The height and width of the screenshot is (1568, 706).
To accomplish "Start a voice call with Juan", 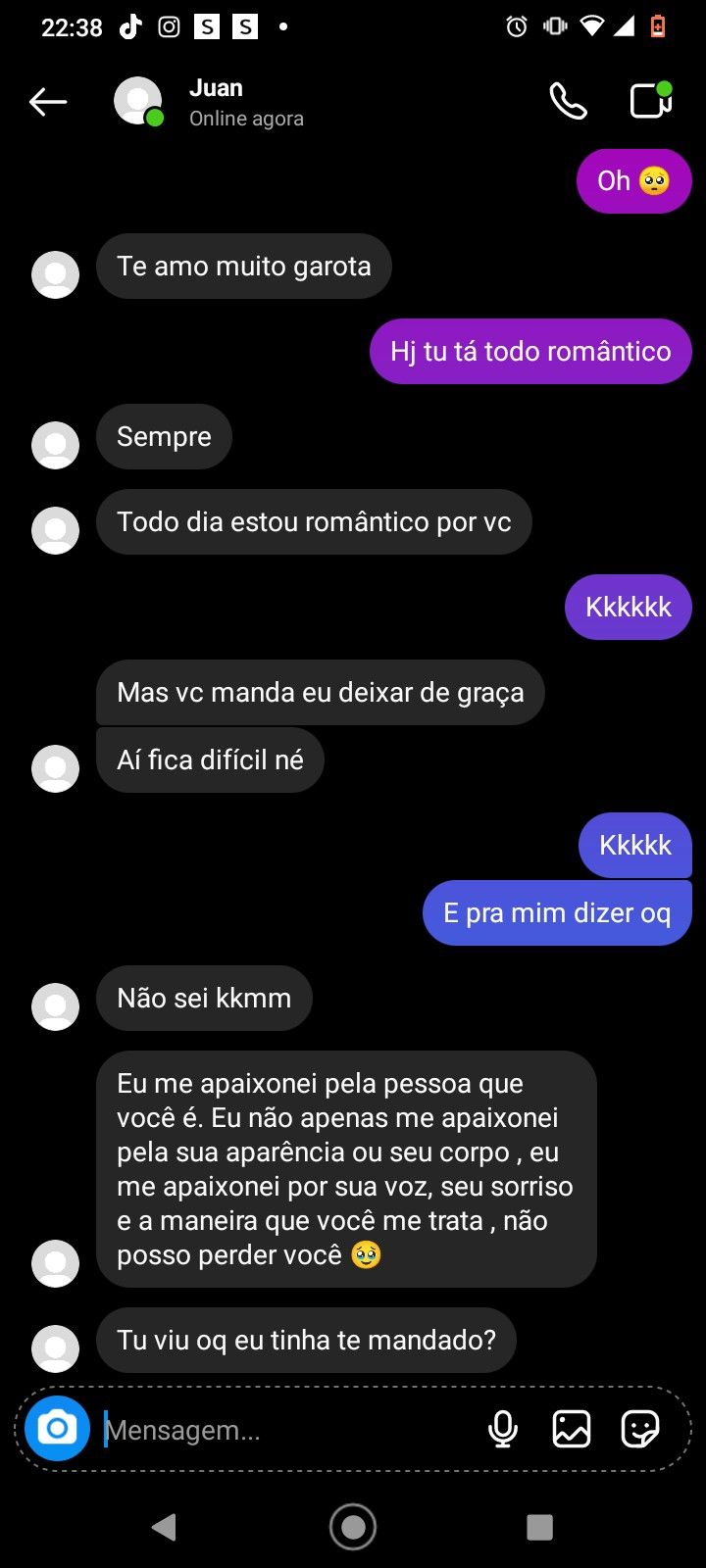I will (x=568, y=102).
